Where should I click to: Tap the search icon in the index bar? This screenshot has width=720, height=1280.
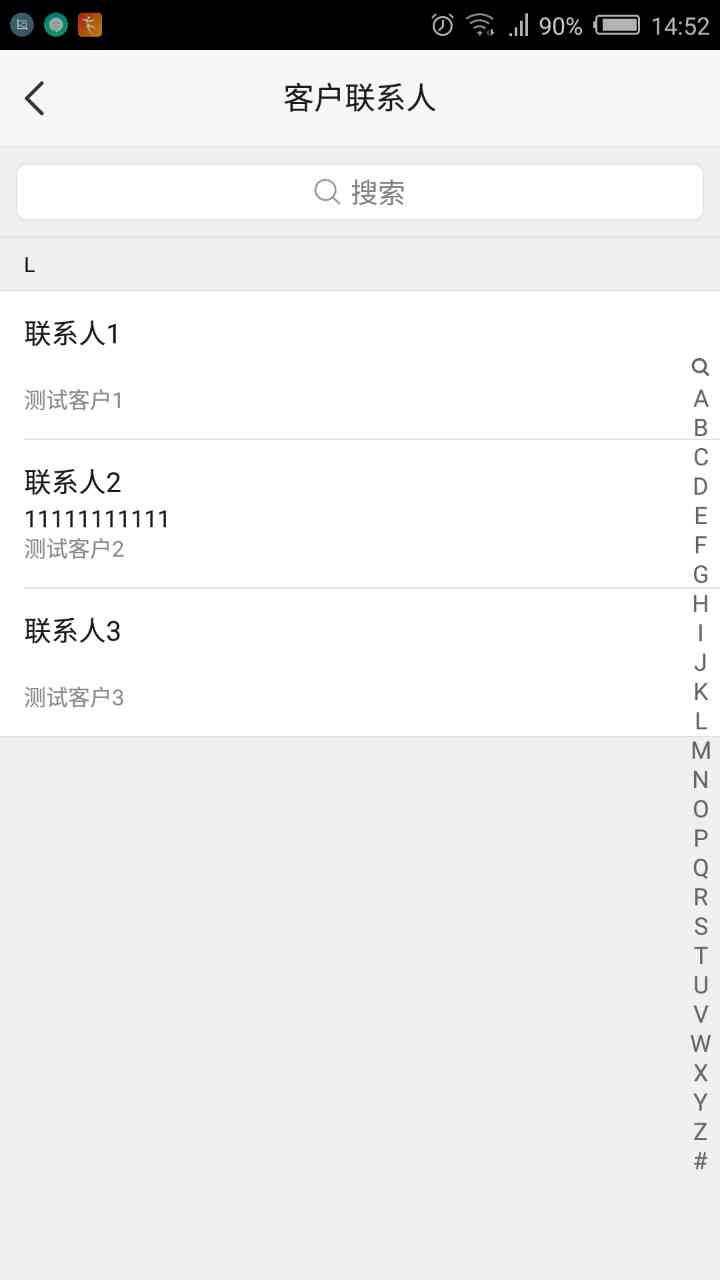[700, 368]
